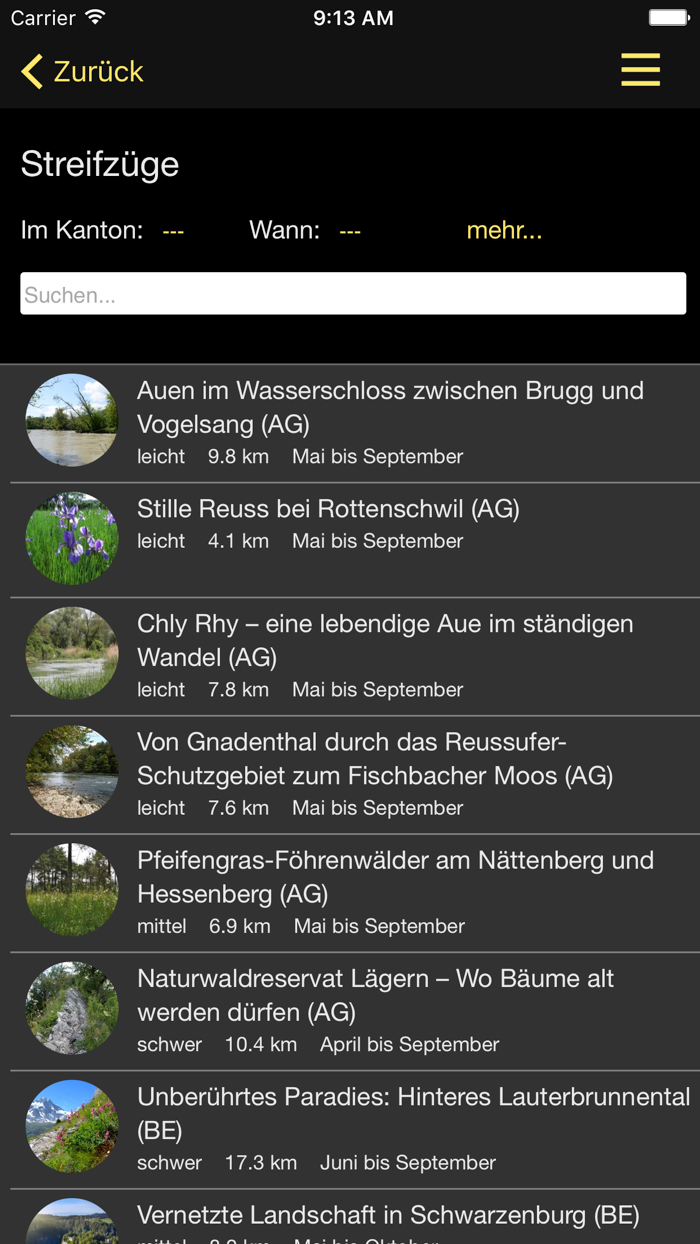
Task: Open Auen im Wasserschloss route
Action: coord(390,422)
